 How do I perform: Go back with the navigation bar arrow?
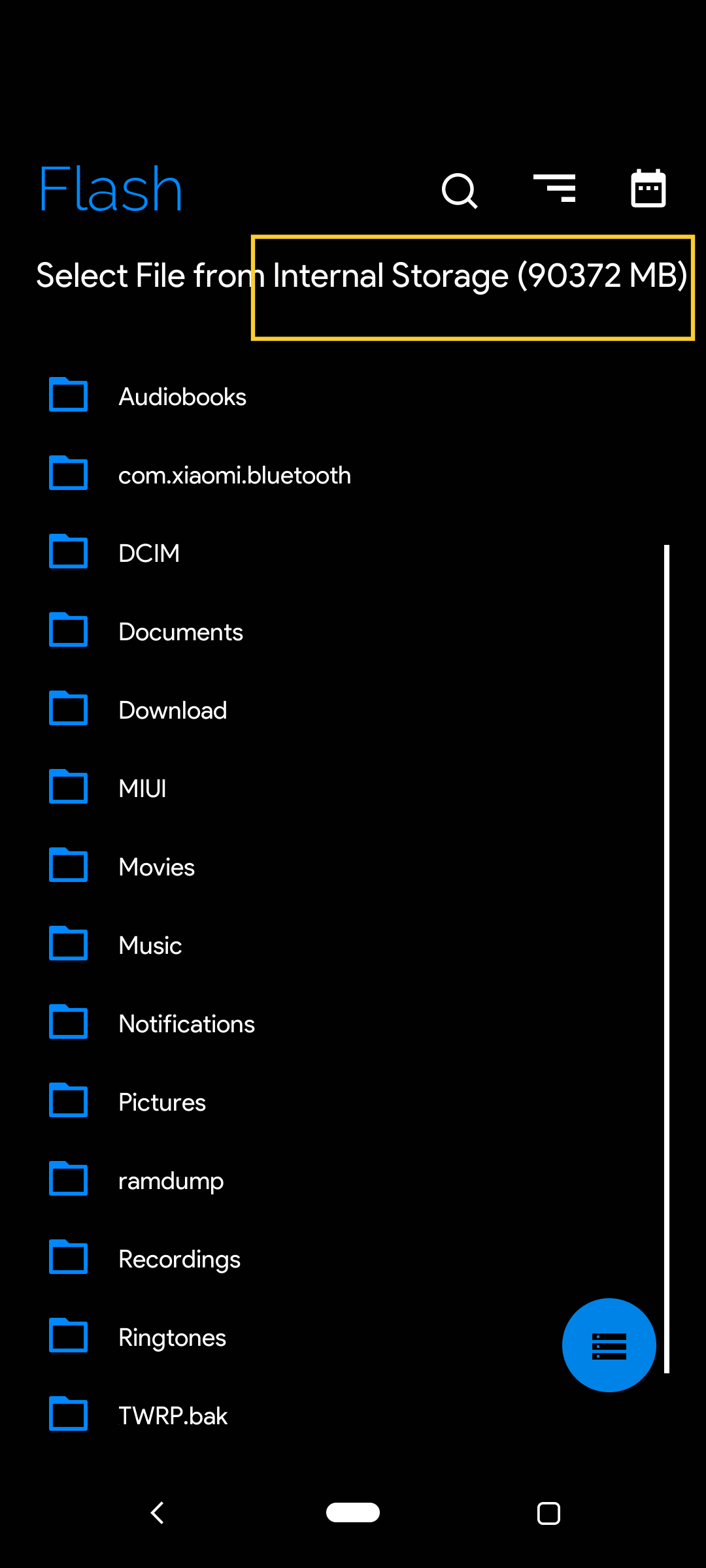(x=157, y=1512)
